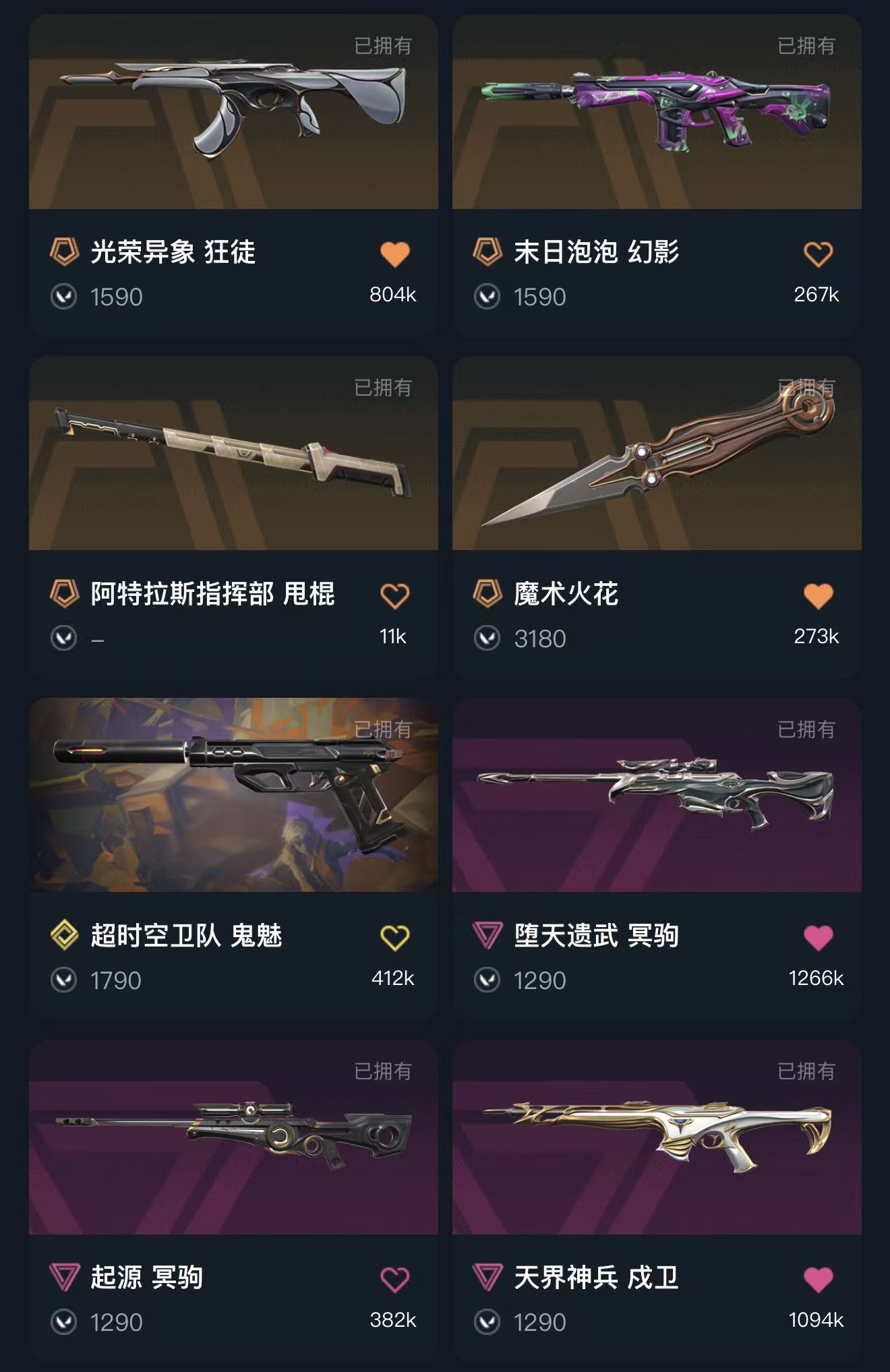Unlike the 光荣异象 狂徒 skin

[395, 254]
